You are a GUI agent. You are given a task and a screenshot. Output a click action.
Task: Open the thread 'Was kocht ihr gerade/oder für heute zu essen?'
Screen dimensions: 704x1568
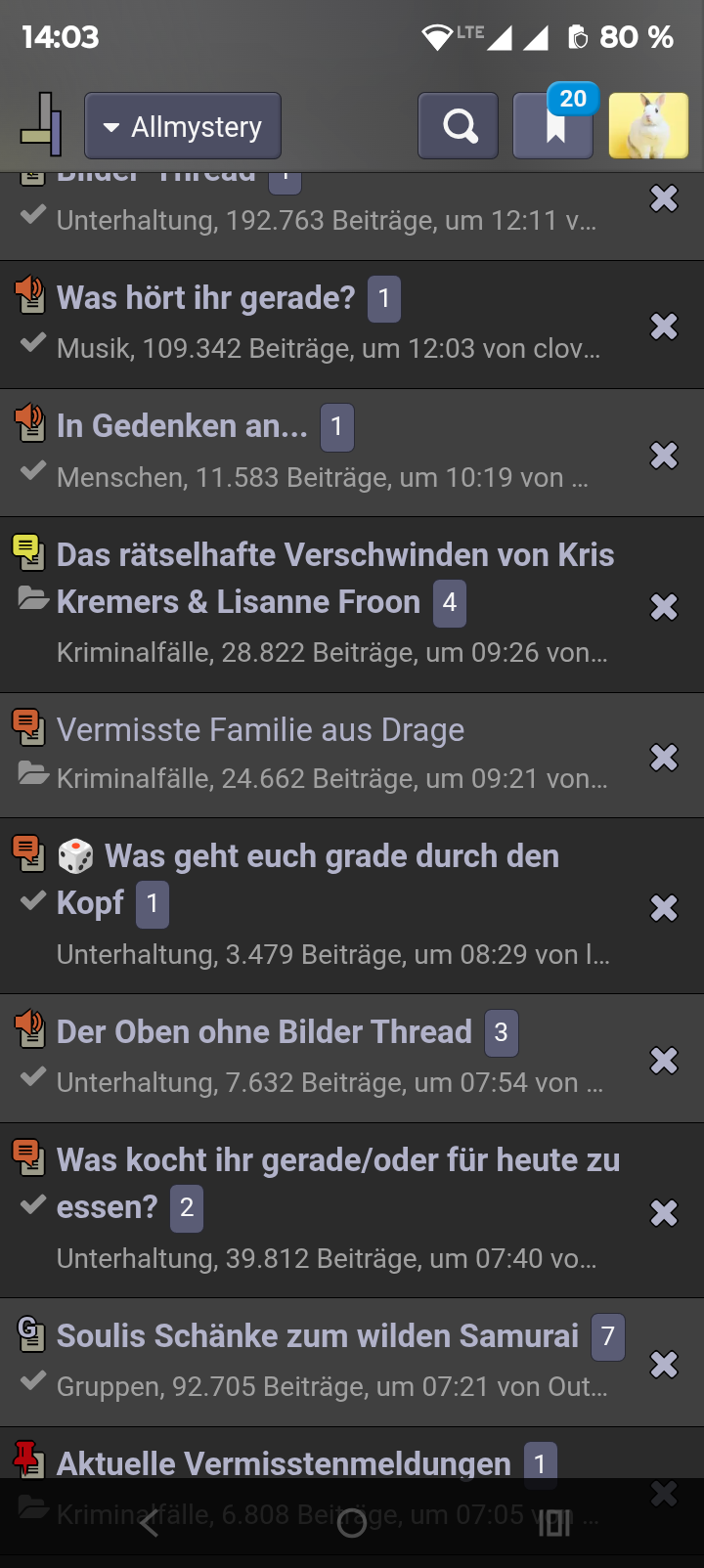click(x=338, y=1183)
